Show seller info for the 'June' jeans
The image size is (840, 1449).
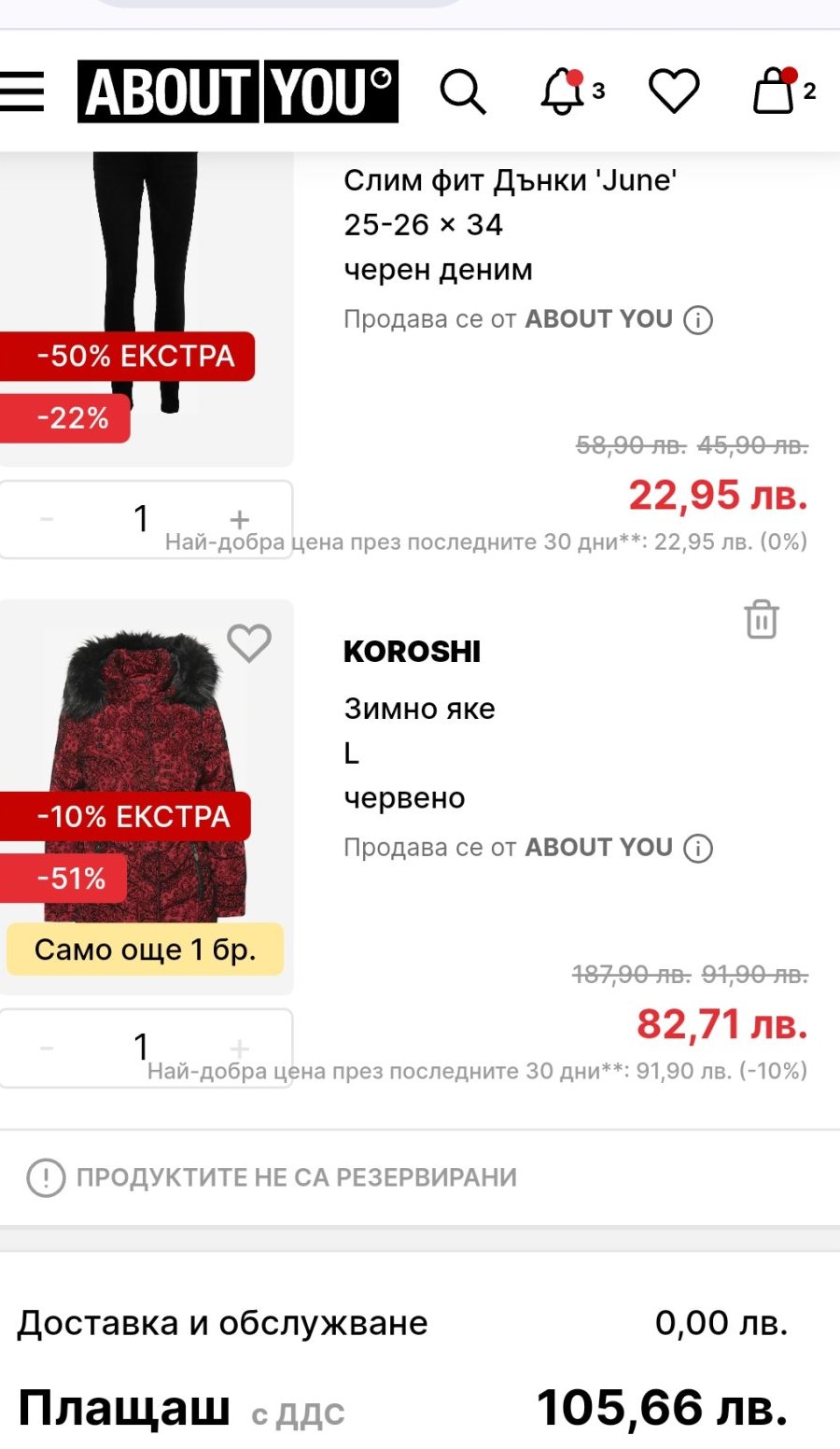click(x=698, y=320)
